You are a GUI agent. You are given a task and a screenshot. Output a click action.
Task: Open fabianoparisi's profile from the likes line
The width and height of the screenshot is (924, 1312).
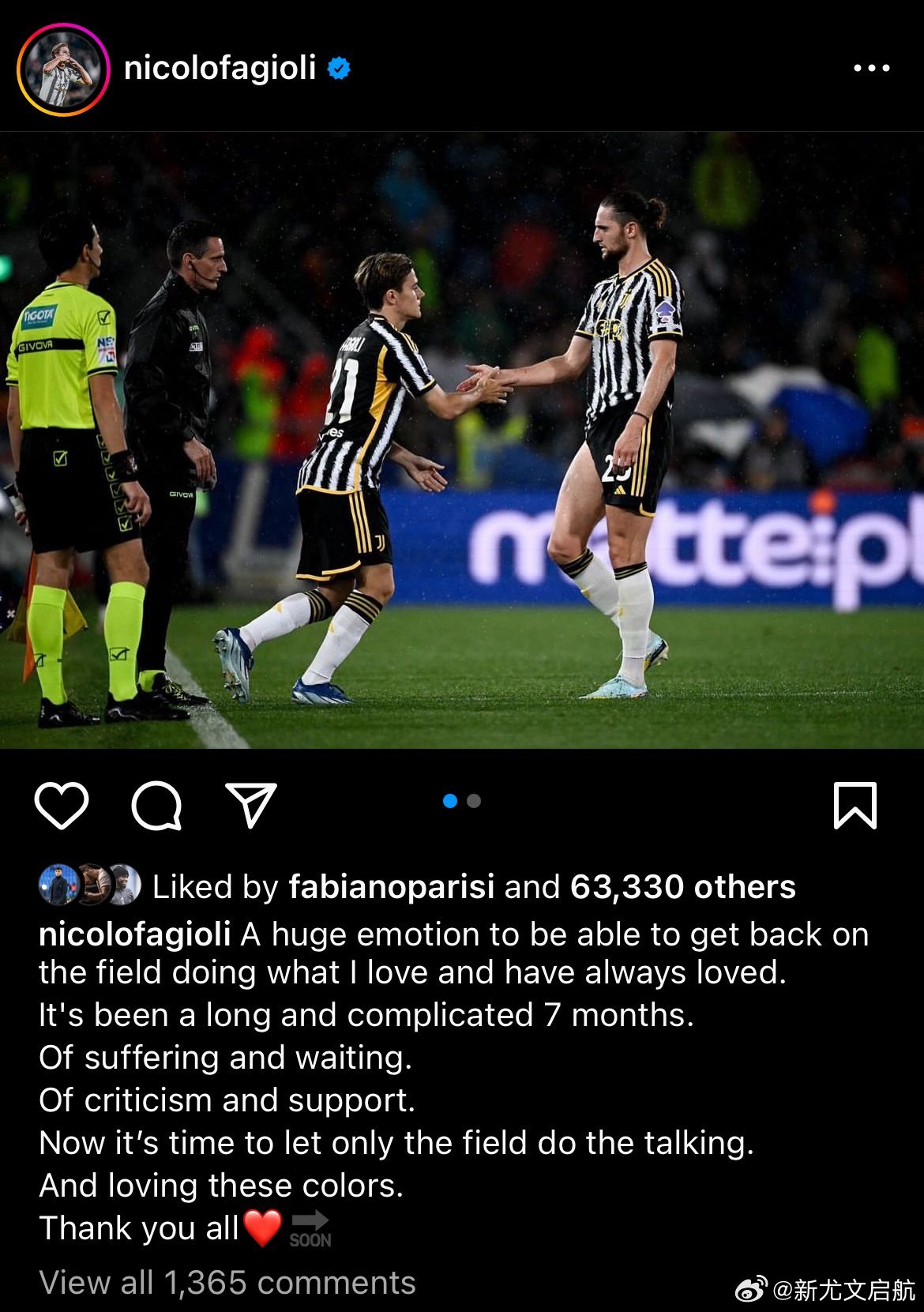pyautogui.click(x=392, y=887)
